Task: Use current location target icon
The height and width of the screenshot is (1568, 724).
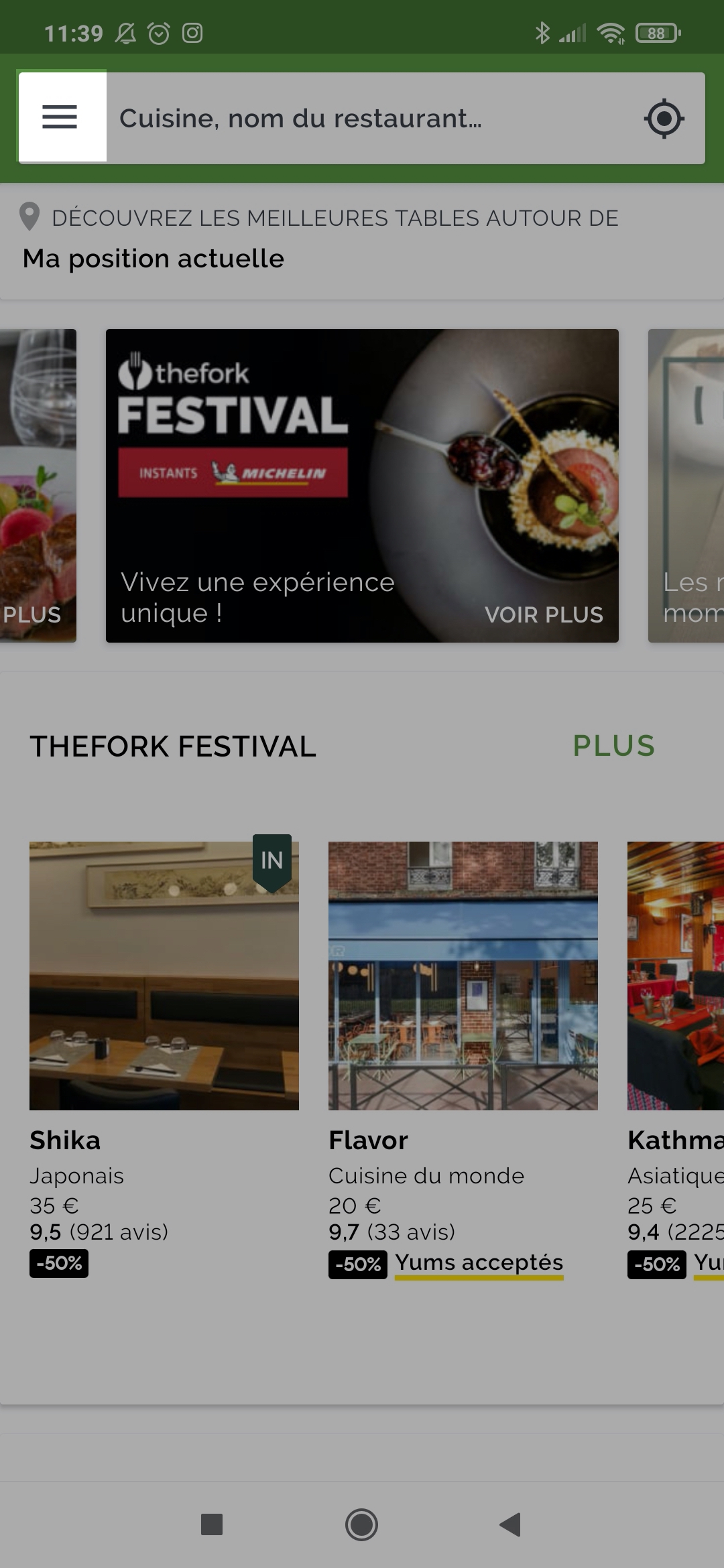Action: 664,119
